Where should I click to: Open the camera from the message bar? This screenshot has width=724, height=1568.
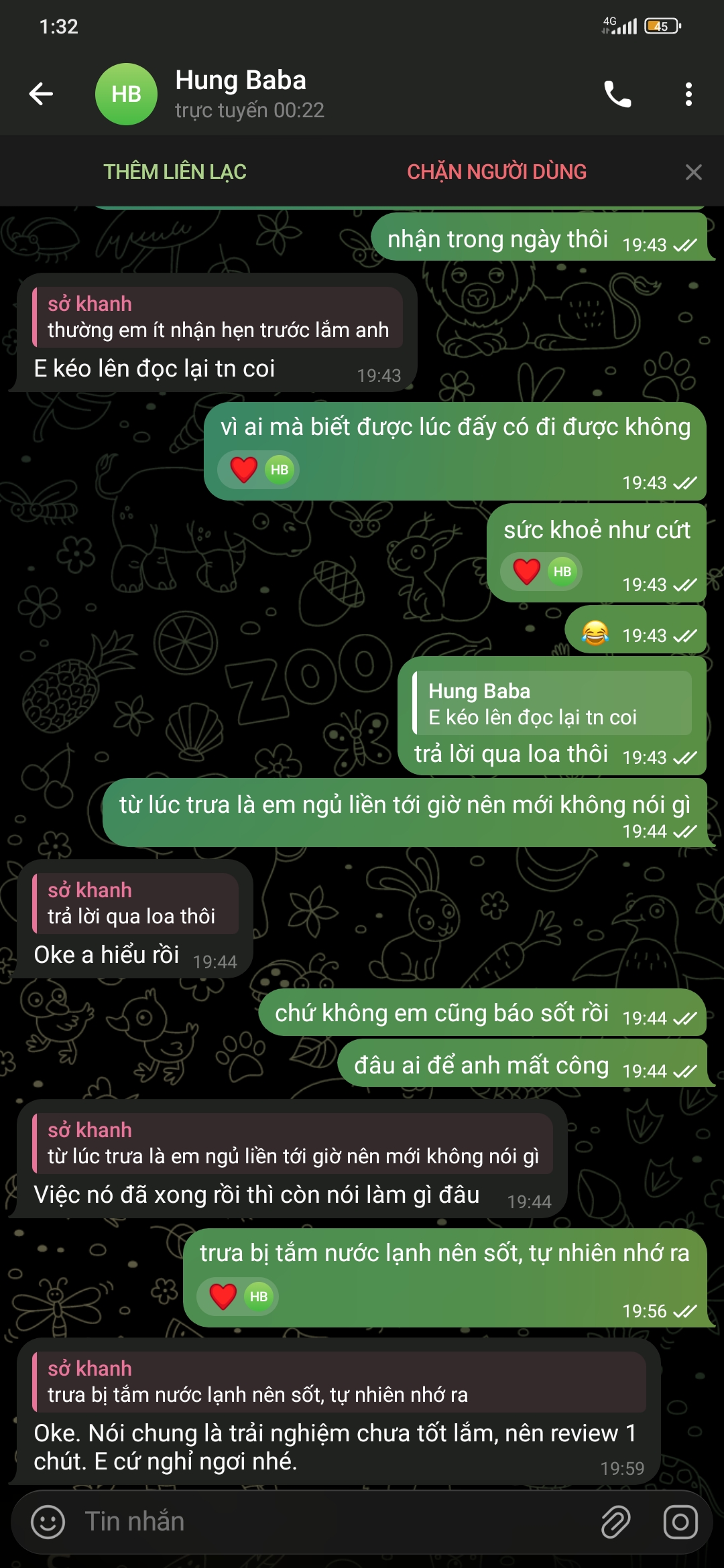[680, 1522]
